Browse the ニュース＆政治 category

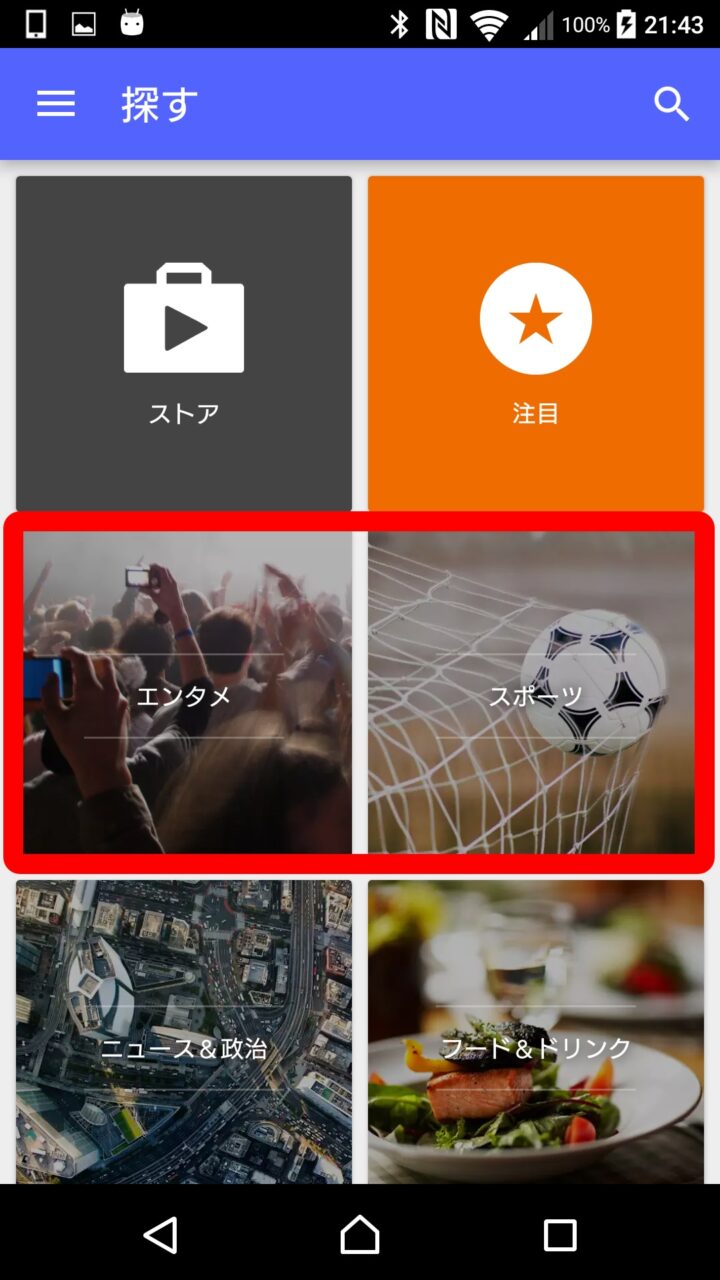point(184,1030)
